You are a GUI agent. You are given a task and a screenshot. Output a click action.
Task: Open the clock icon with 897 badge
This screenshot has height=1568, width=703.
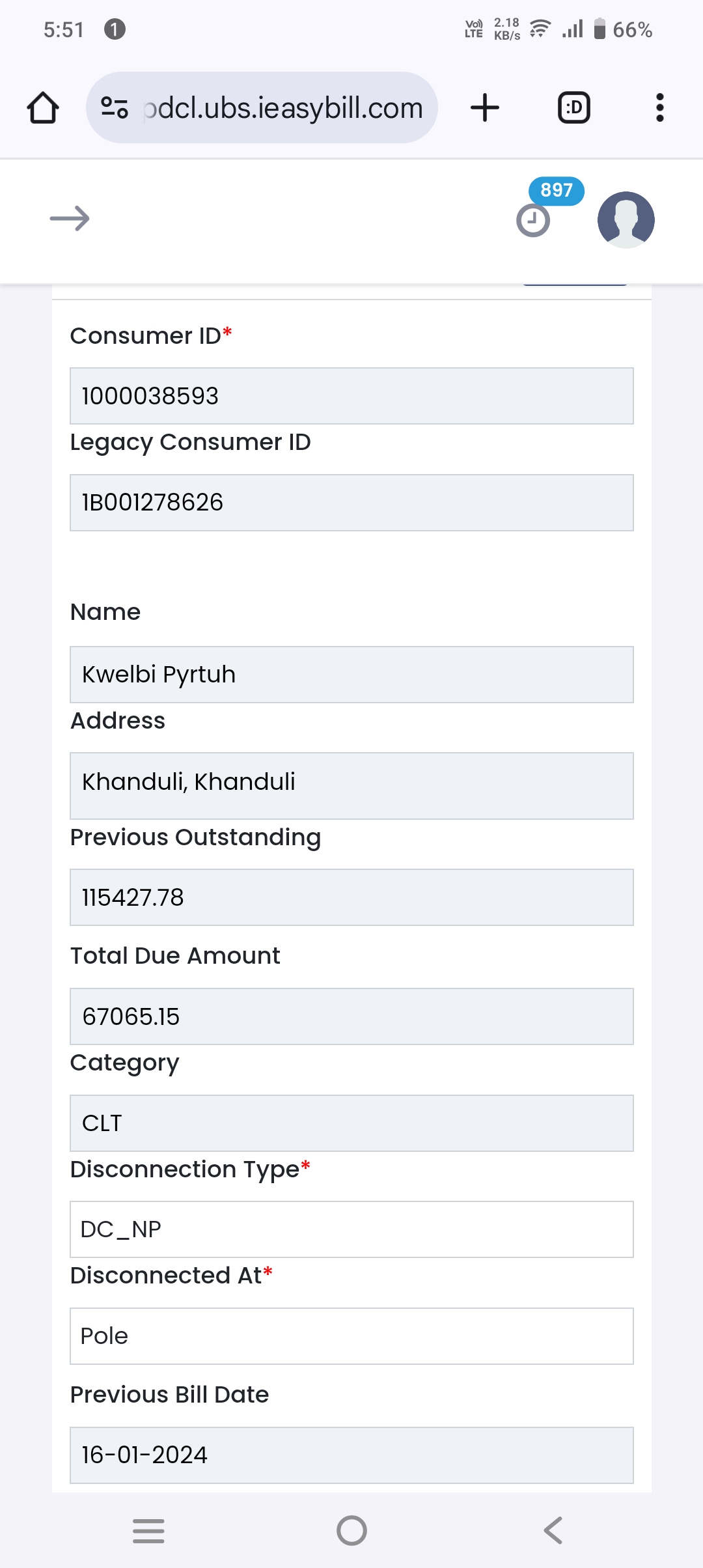pos(534,220)
